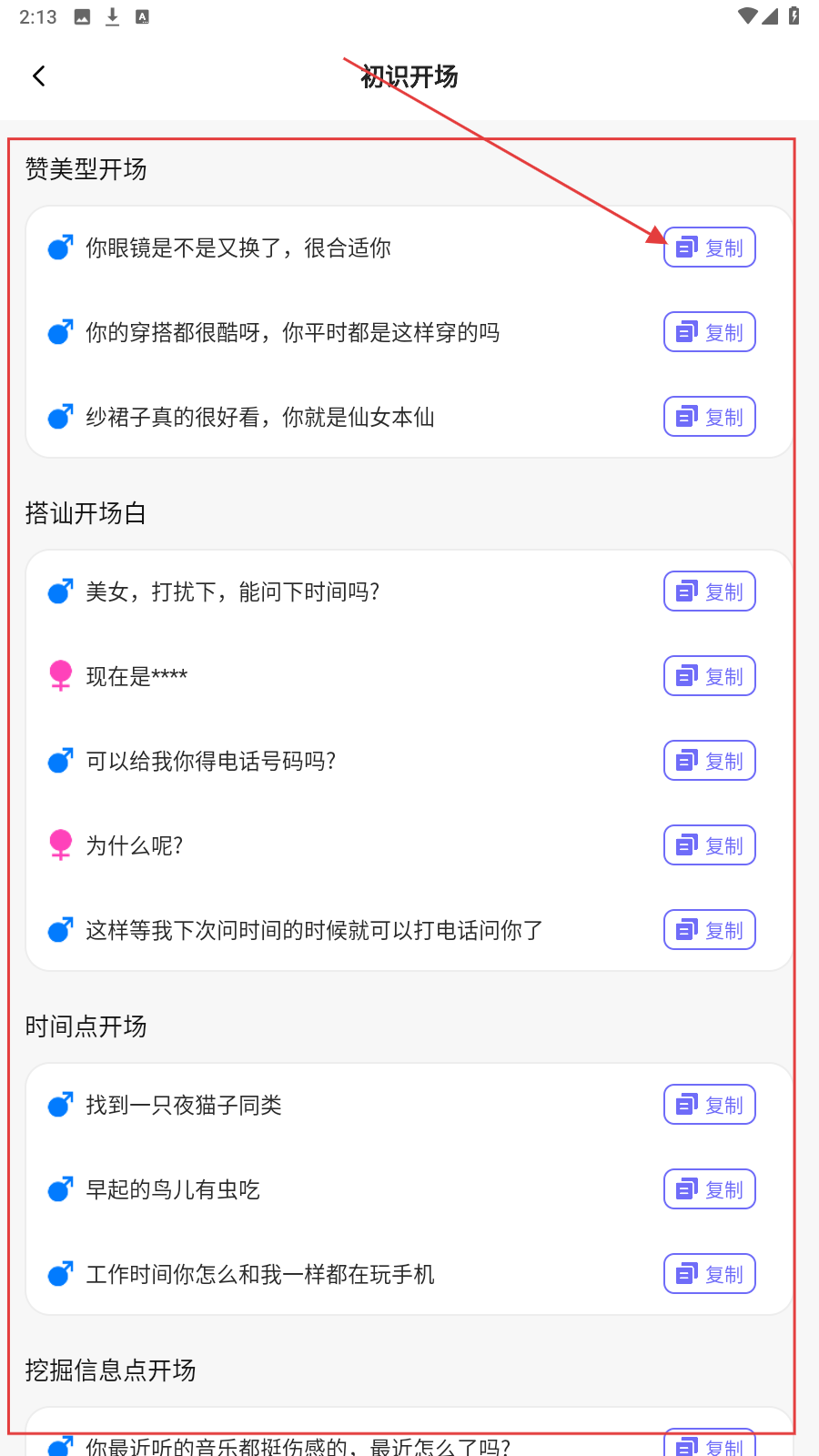Copy the line starting 这样等我下次问时间
This screenshot has width=819, height=1456.
click(710, 930)
